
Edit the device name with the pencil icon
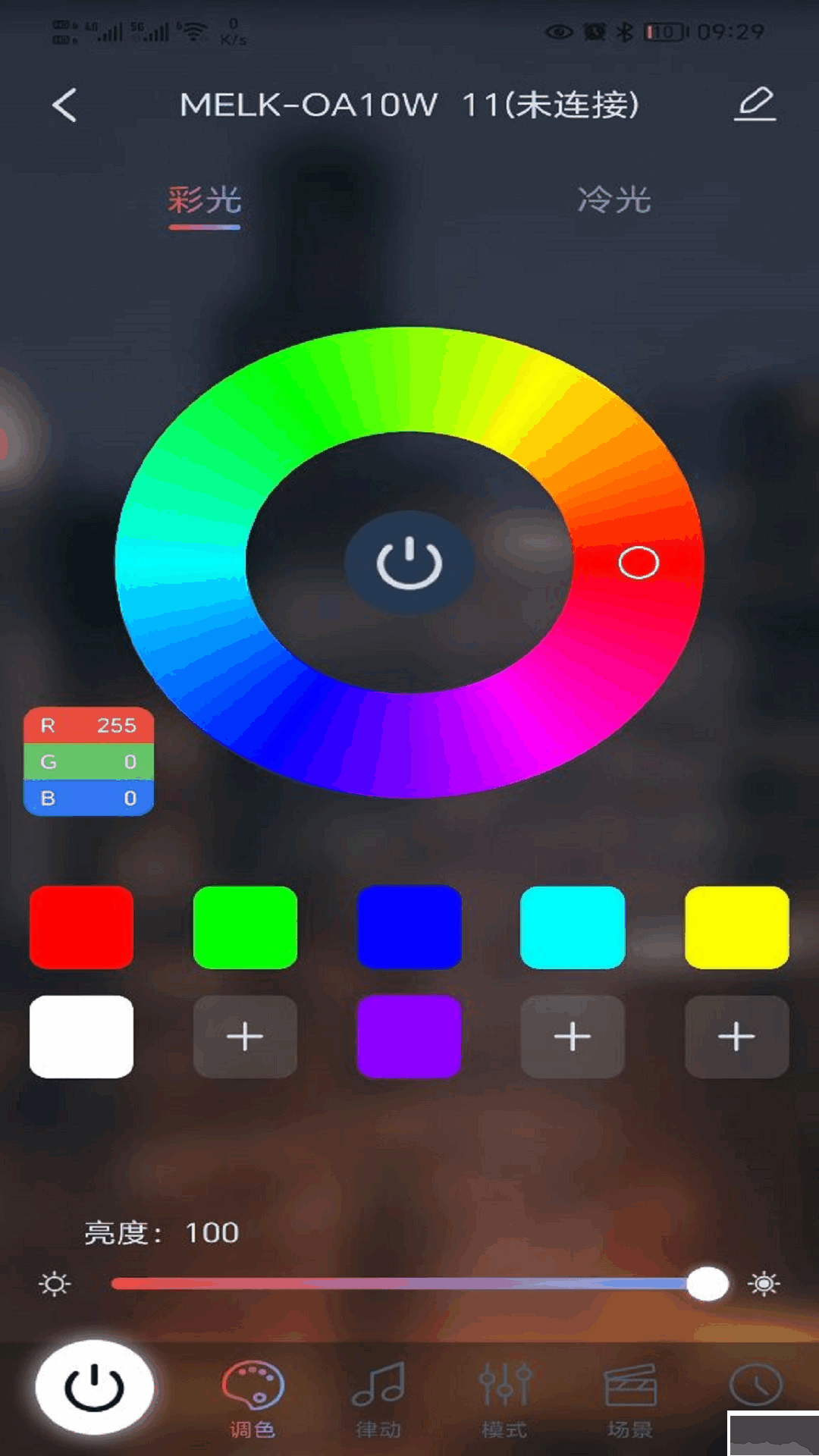point(755,104)
